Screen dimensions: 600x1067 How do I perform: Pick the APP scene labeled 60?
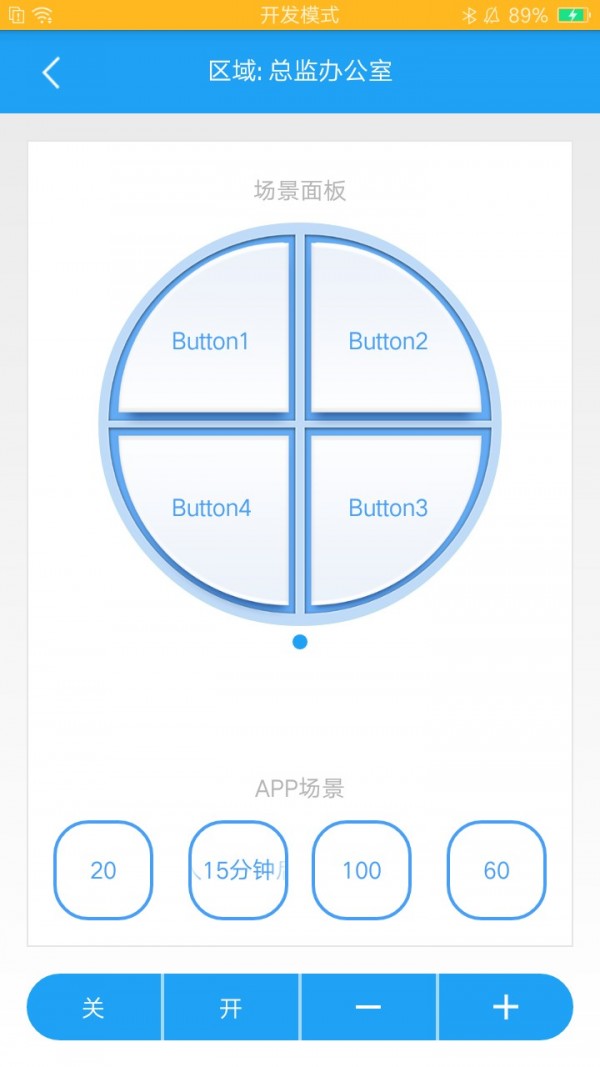coord(496,870)
